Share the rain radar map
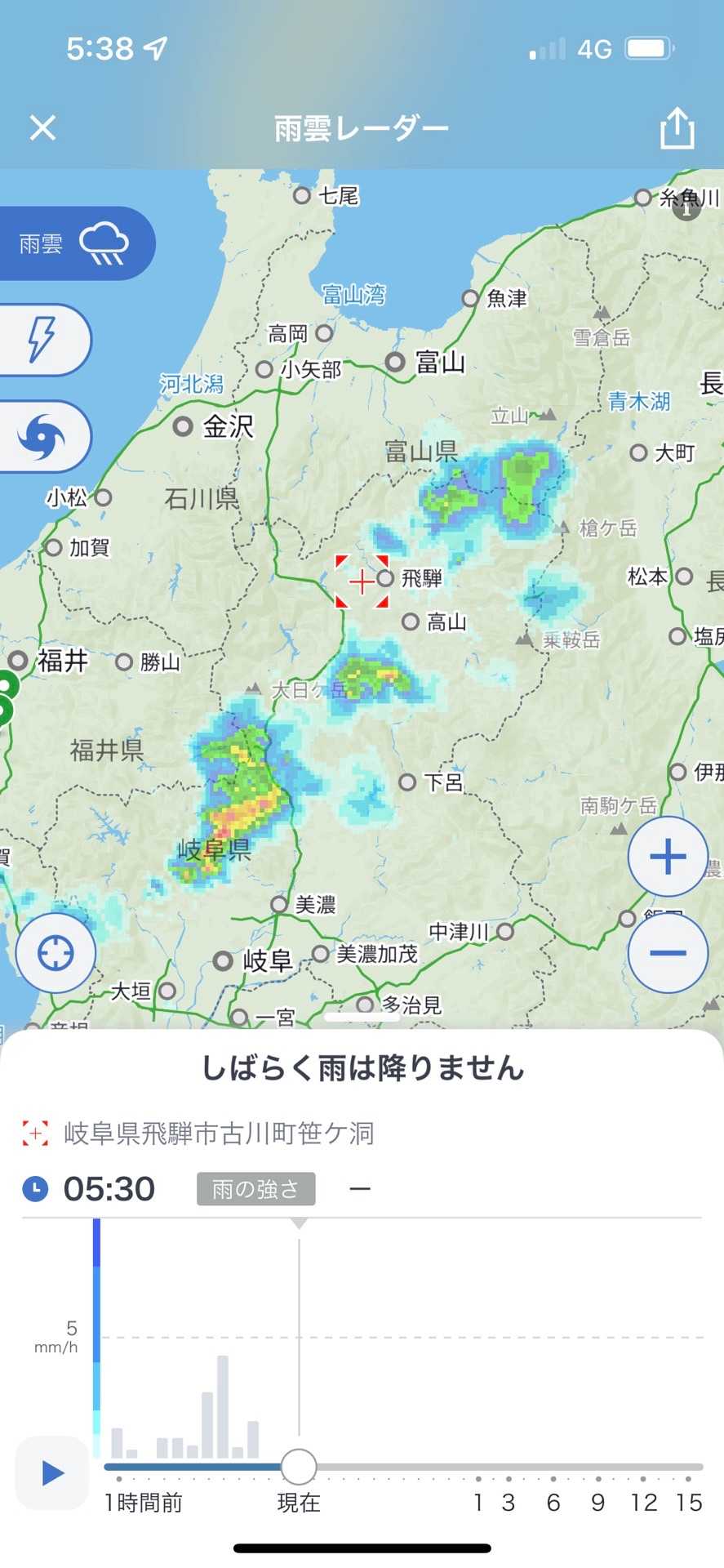The image size is (724, 1568). click(677, 129)
